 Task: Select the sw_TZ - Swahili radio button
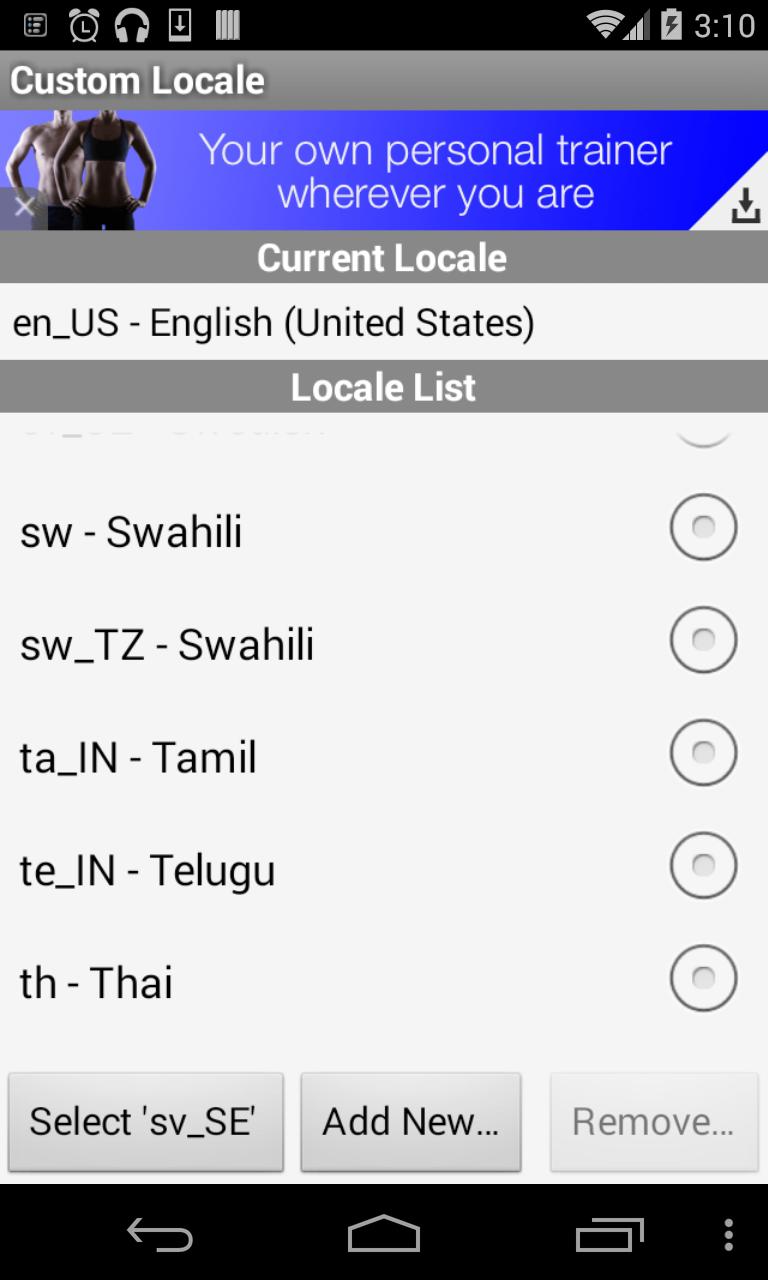tap(703, 639)
